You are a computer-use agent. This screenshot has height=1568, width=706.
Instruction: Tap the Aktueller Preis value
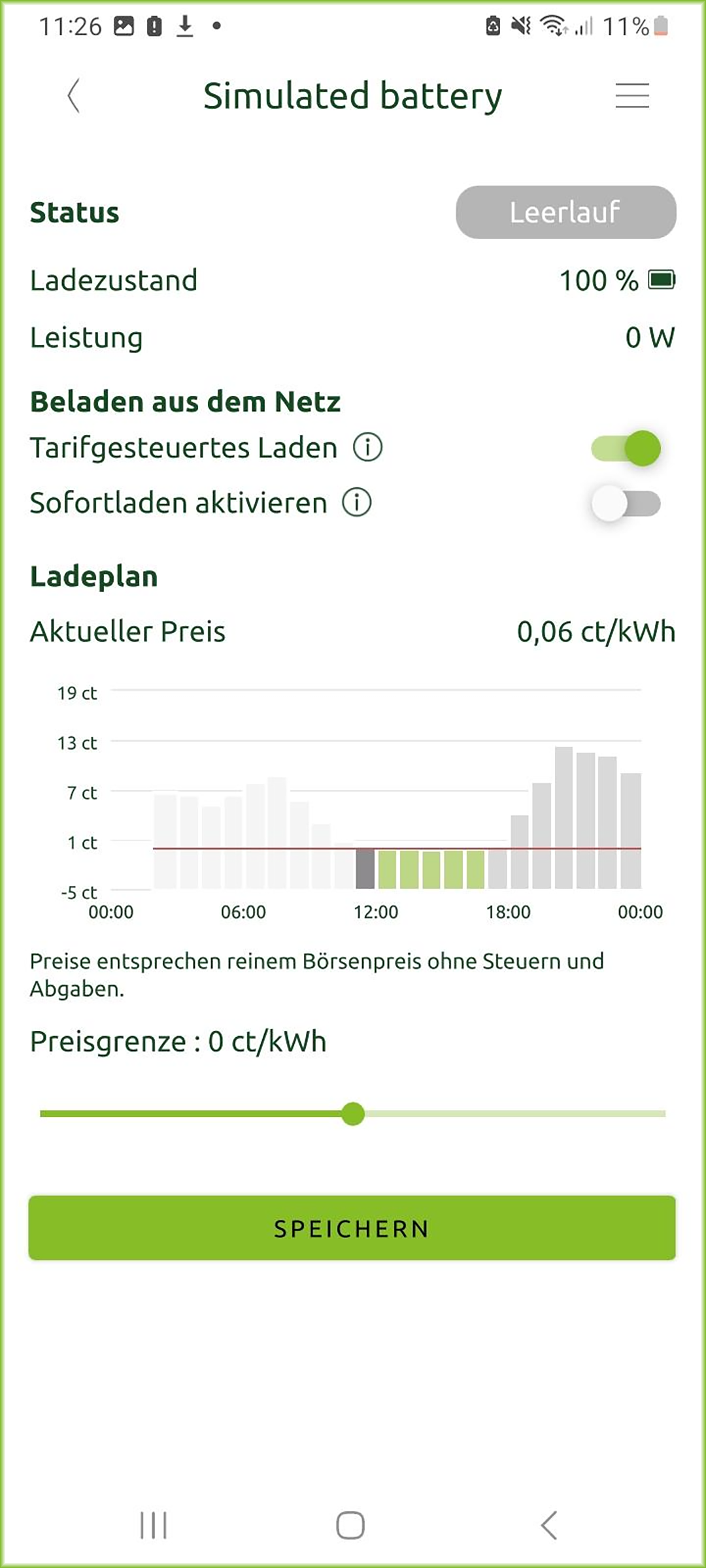pos(596,631)
